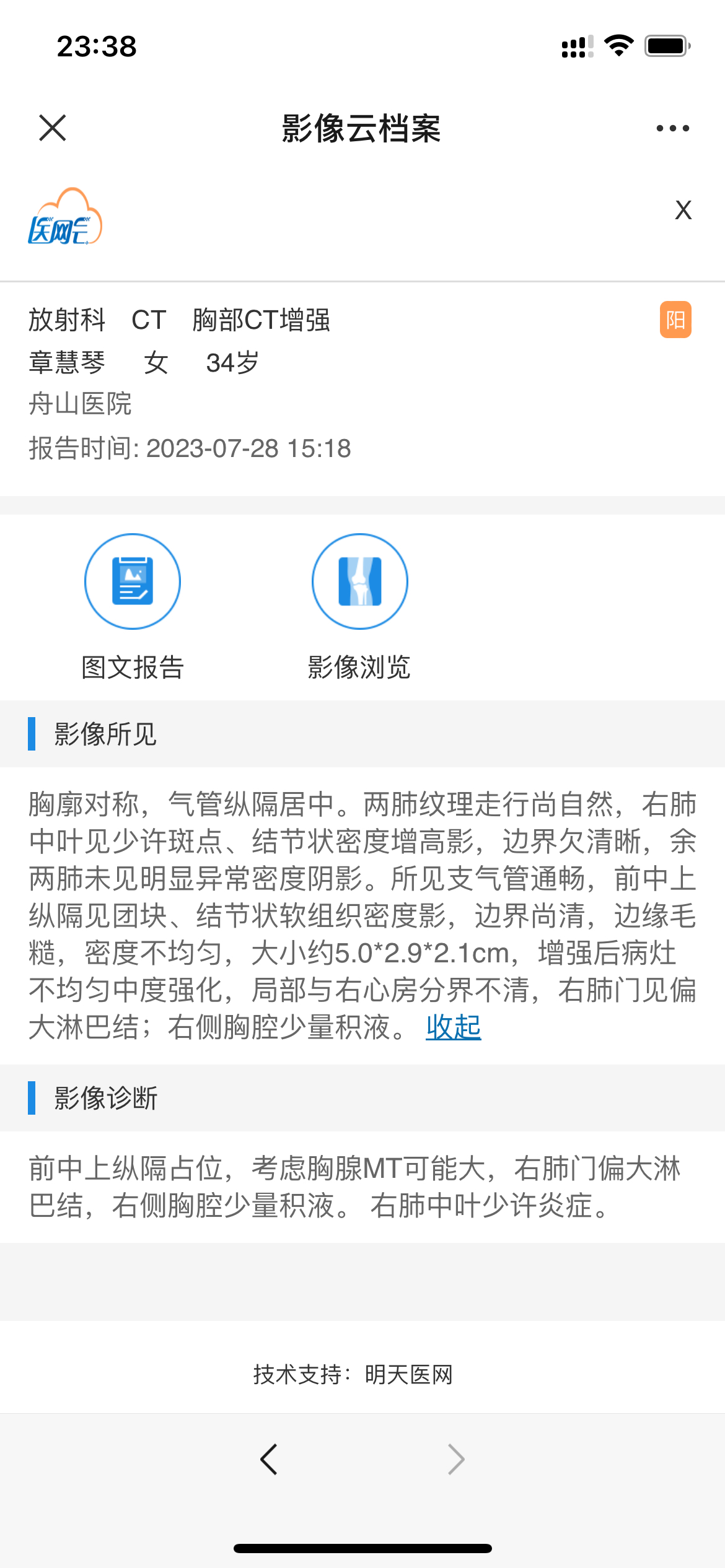Go back with the bottom browser arrow
725x1568 pixels.
click(x=269, y=1460)
